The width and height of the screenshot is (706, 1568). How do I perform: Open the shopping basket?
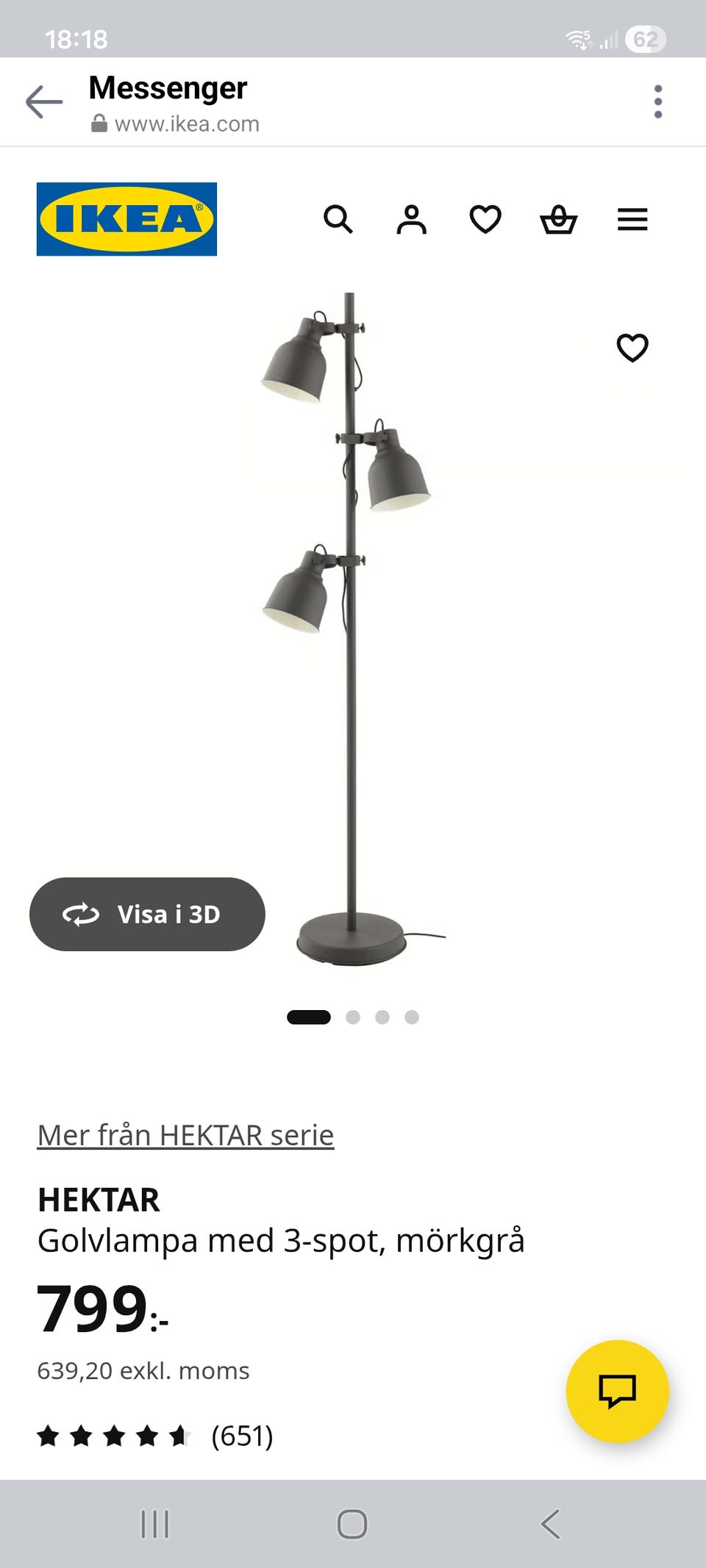click(559, 219)
